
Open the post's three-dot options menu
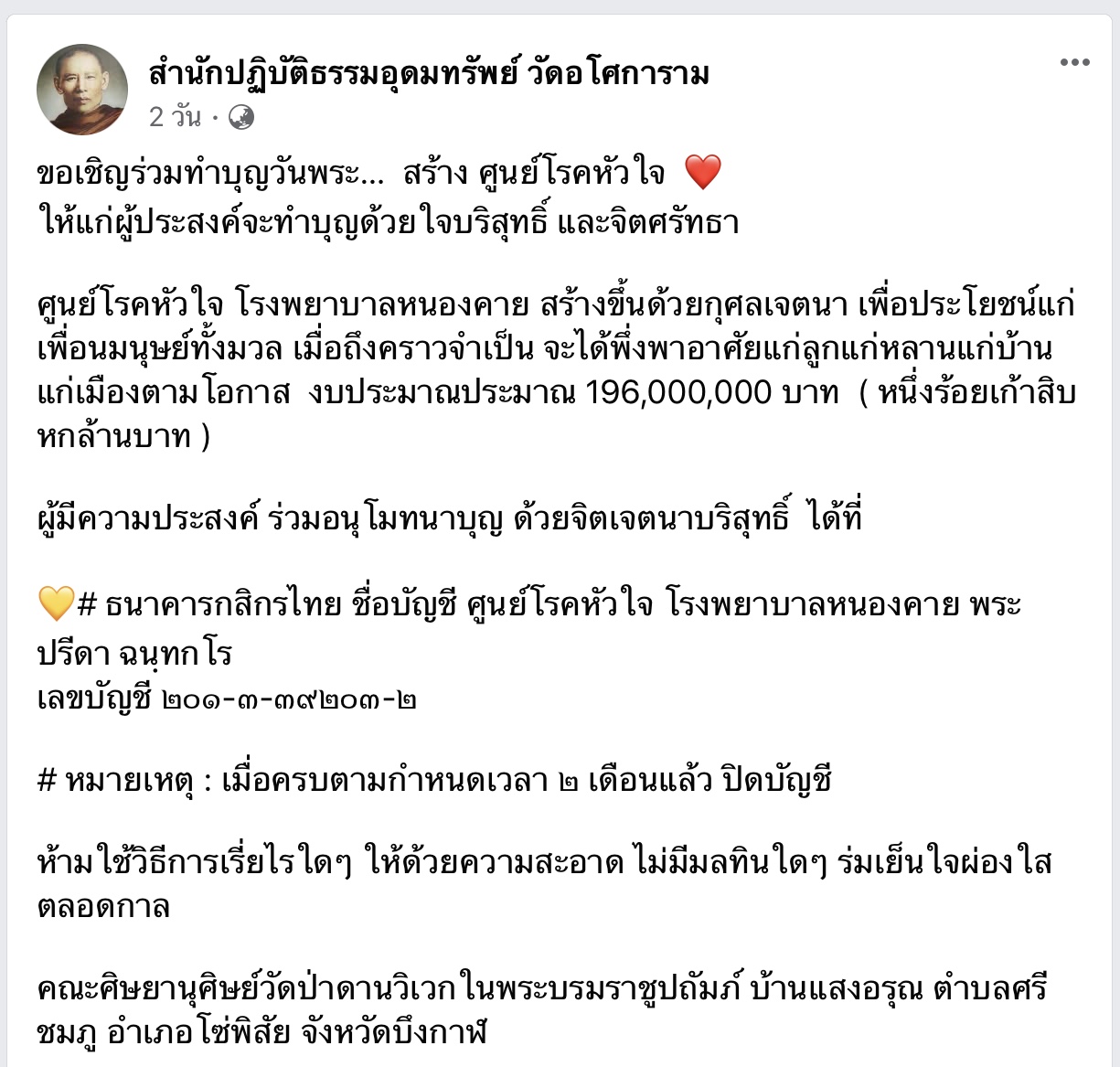(1074, 62)
